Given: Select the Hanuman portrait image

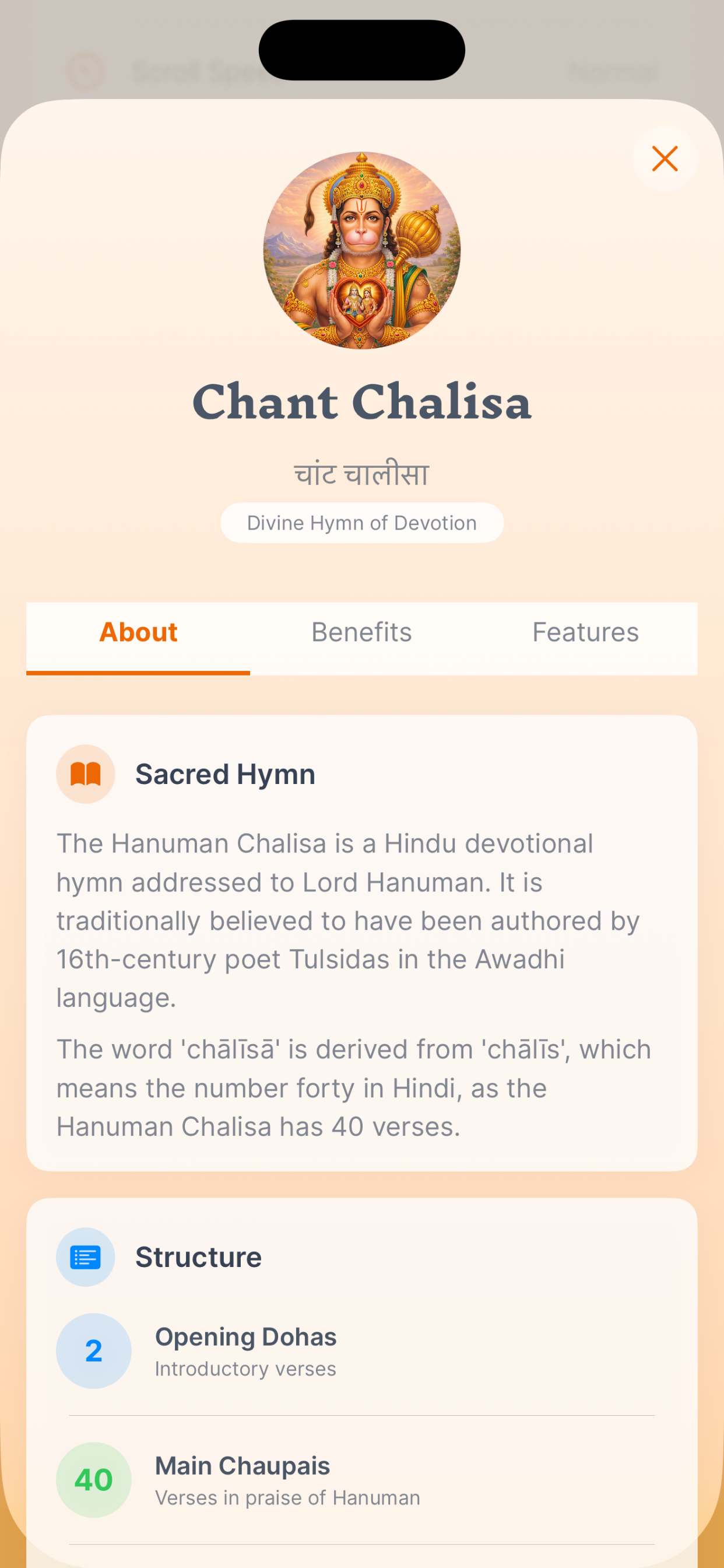Looking at the screenshot, I should click(x=361, y=250).
